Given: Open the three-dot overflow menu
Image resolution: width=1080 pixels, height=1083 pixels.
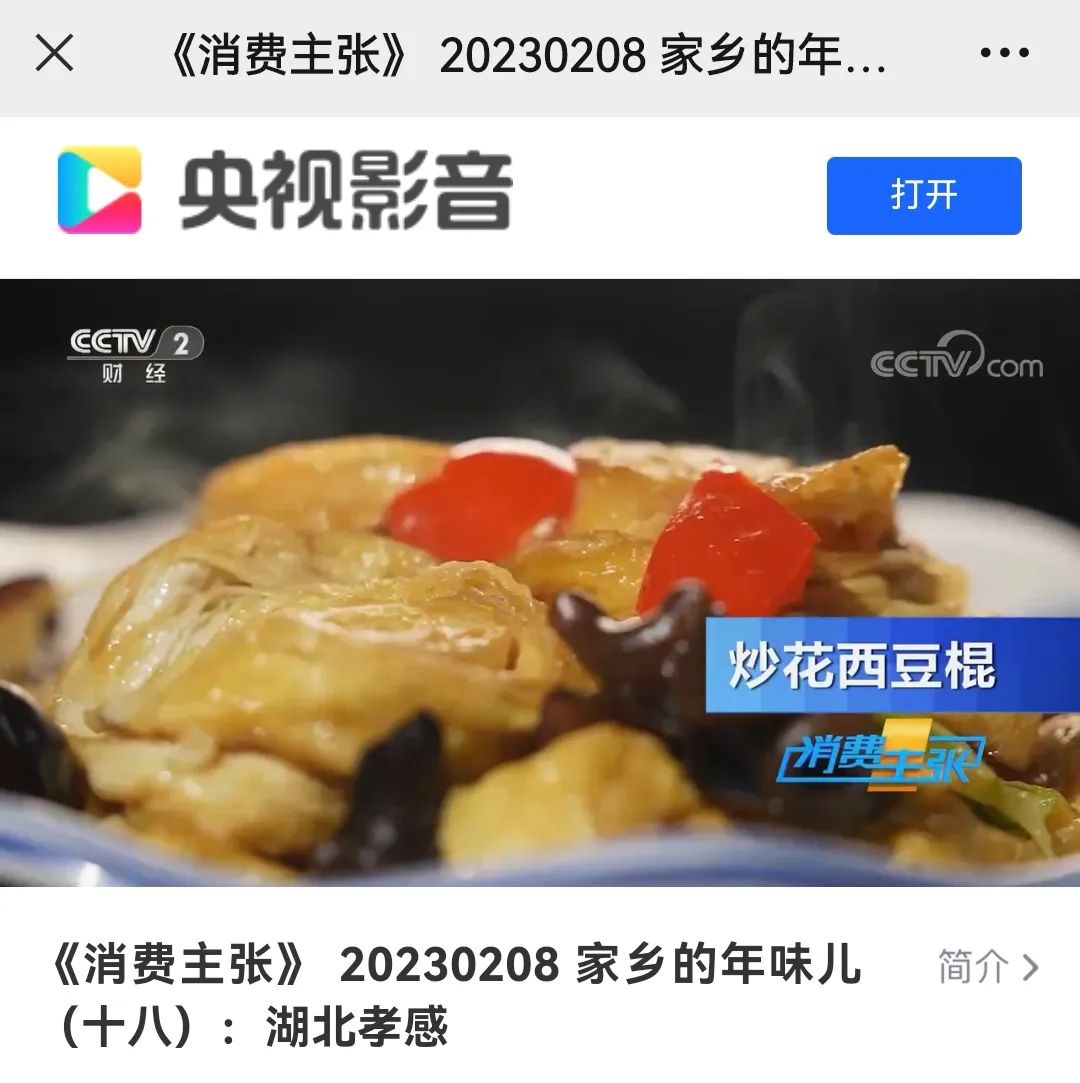Looking at the screenshot, I should pyautogui.click(x=1004, y=55).
